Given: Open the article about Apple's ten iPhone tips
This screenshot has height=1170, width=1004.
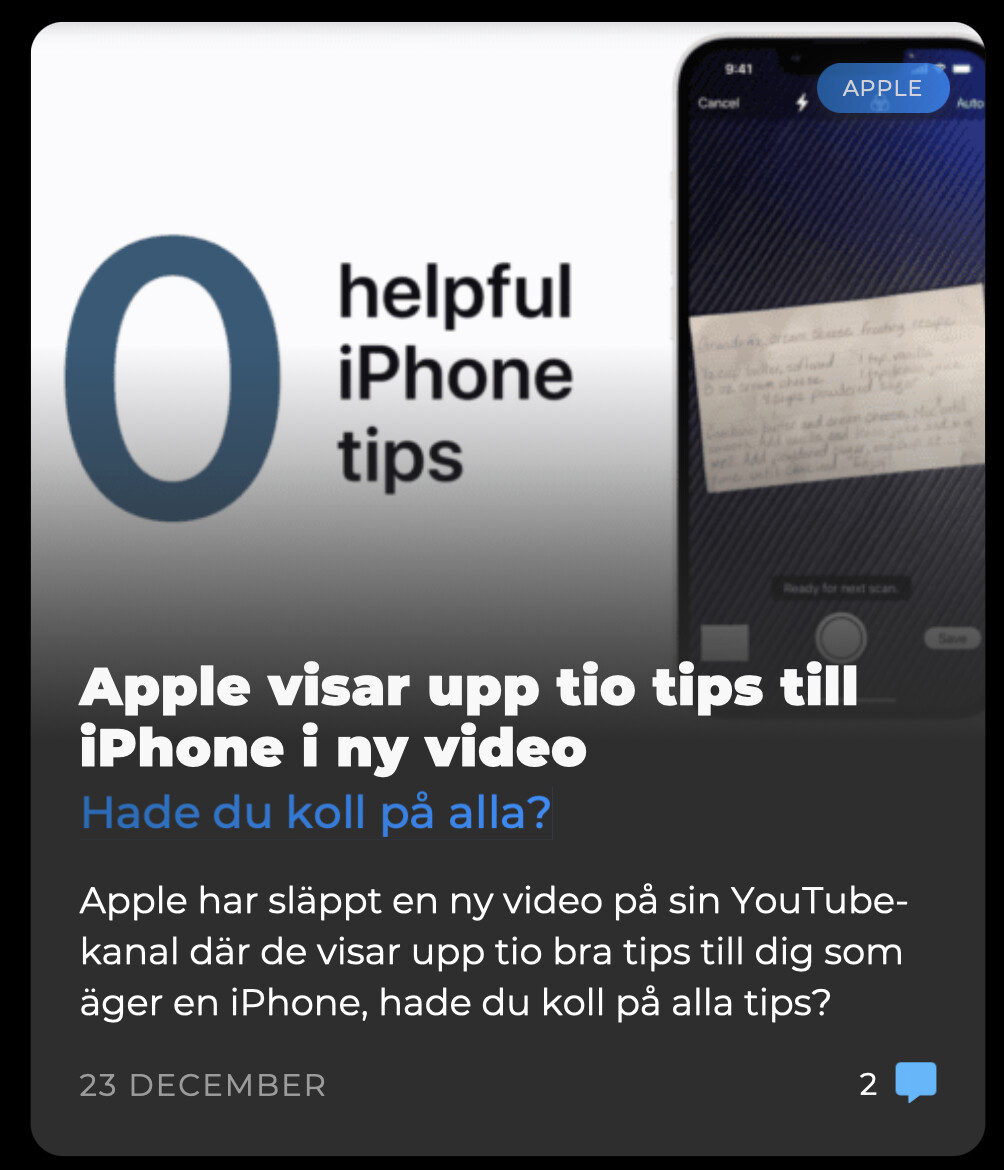Looking at the screenshot, I should click(x=468, y=718).
